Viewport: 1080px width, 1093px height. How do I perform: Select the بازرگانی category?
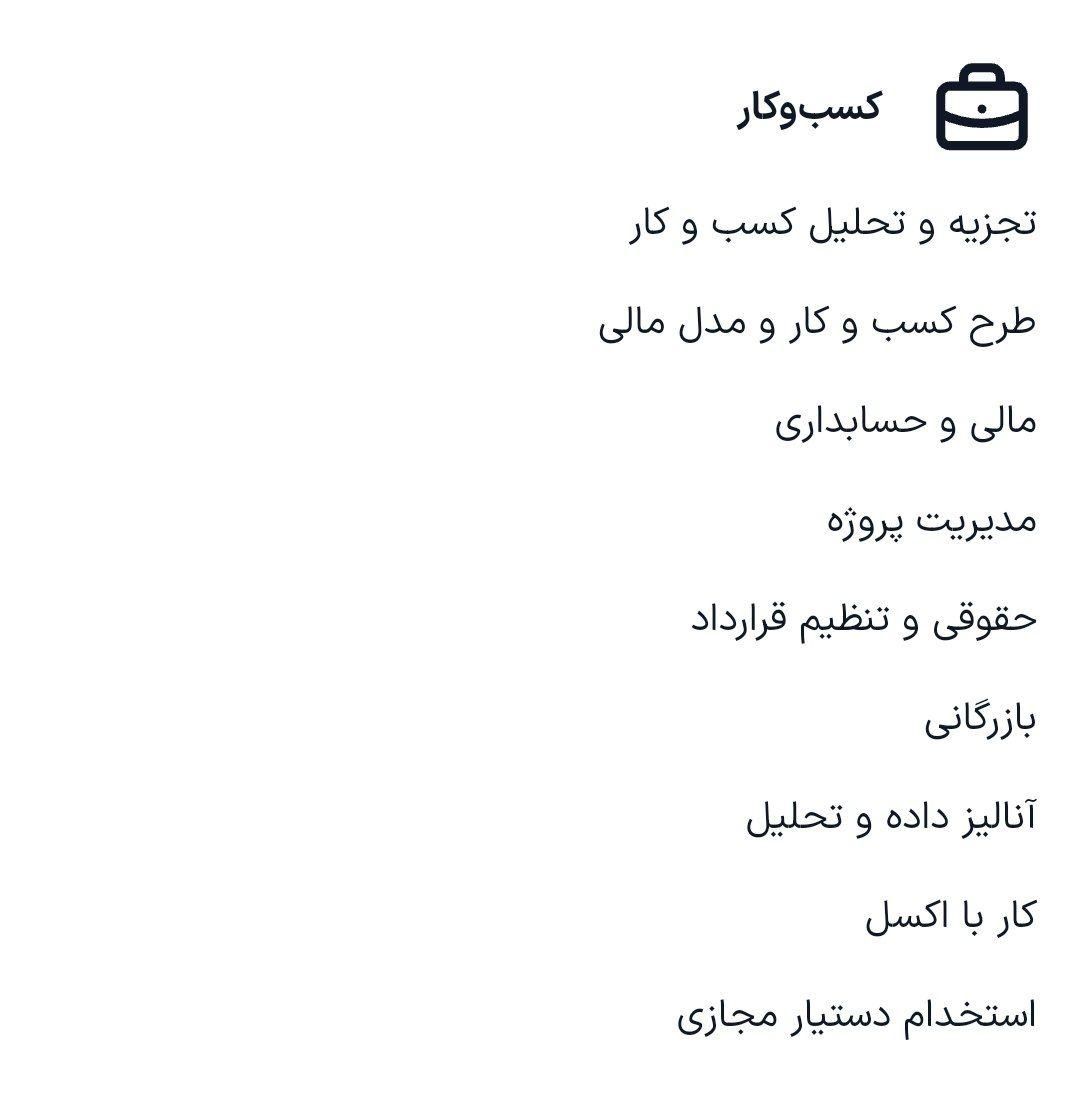(x=979, y=718)
